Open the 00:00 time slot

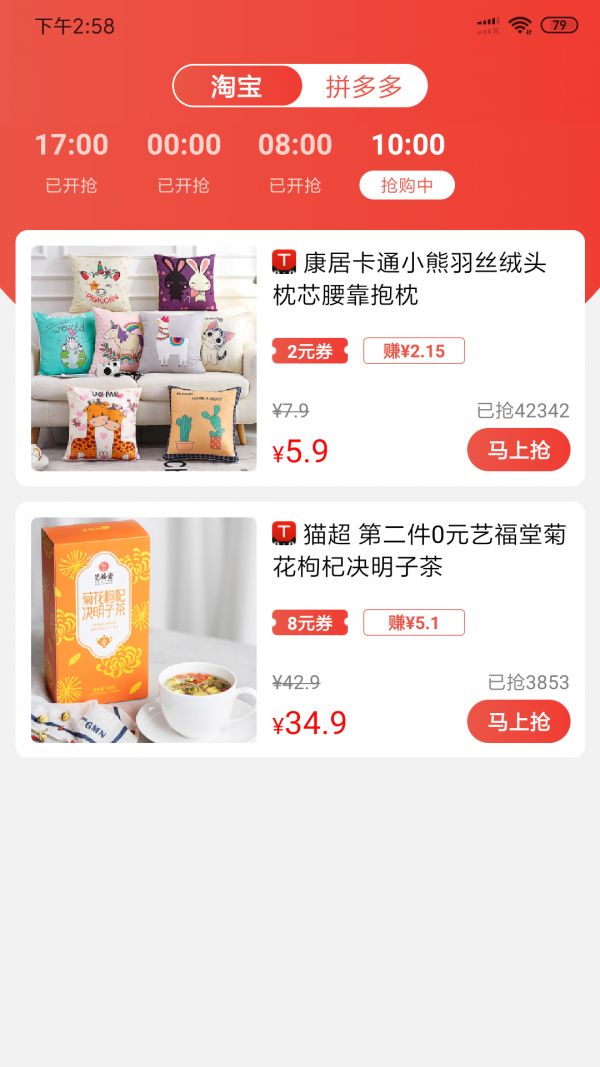[184, 161]
